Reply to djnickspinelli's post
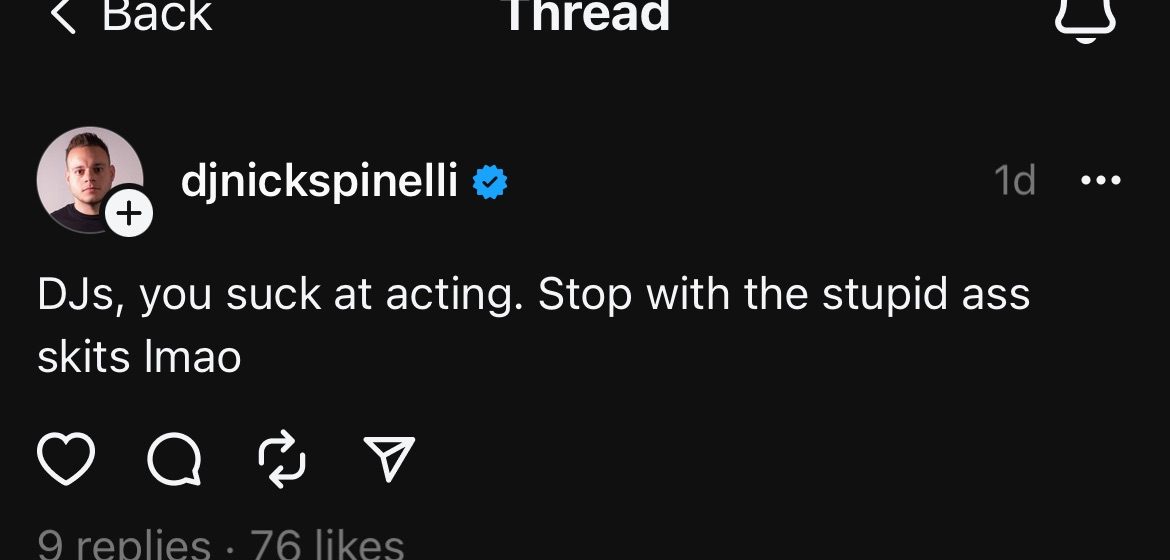The height and width of the screenshot is (560, 1170). (x=174, y=460)
